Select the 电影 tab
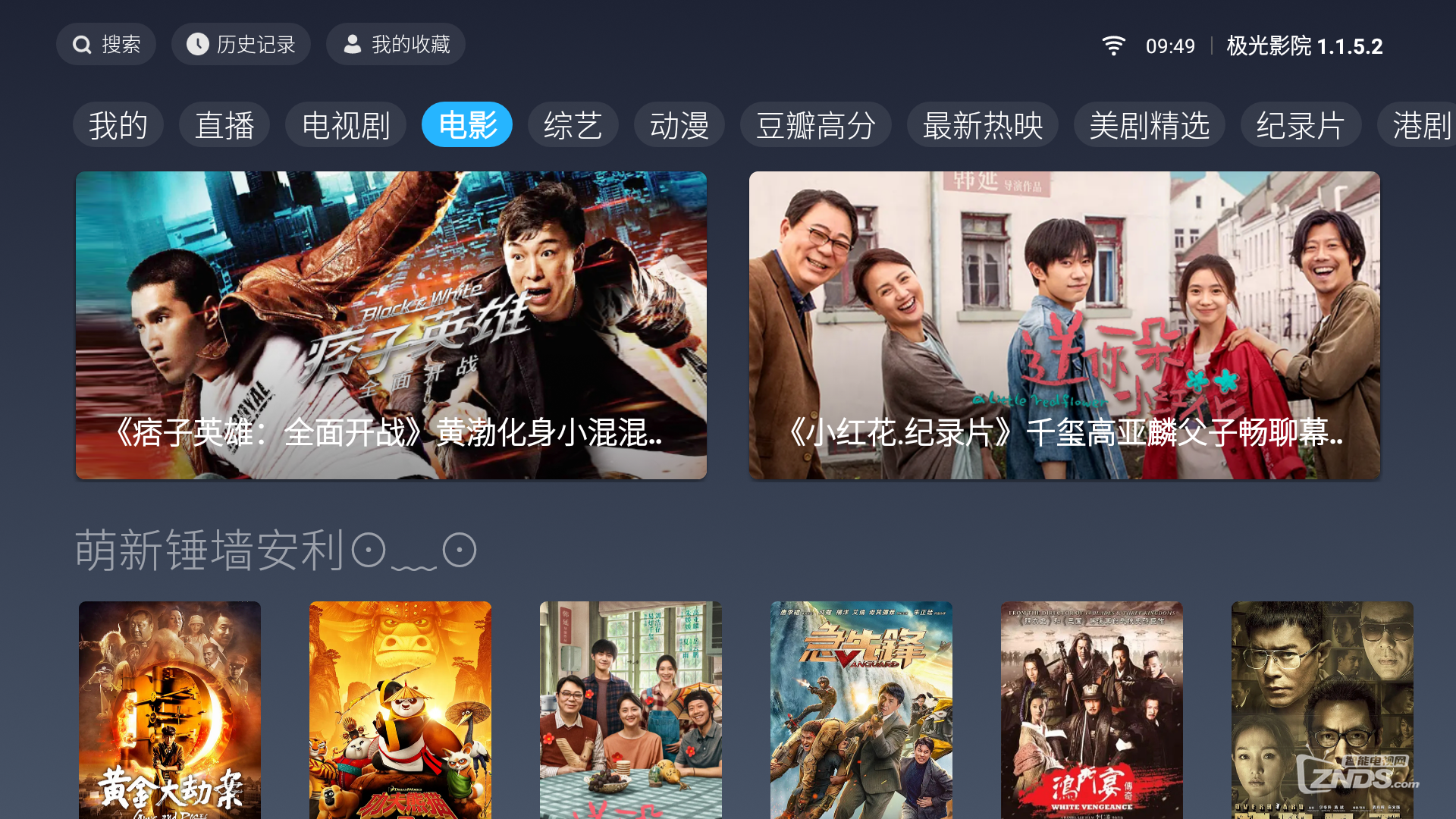This screenshot has width=1456, height=819. coord(467,125)
